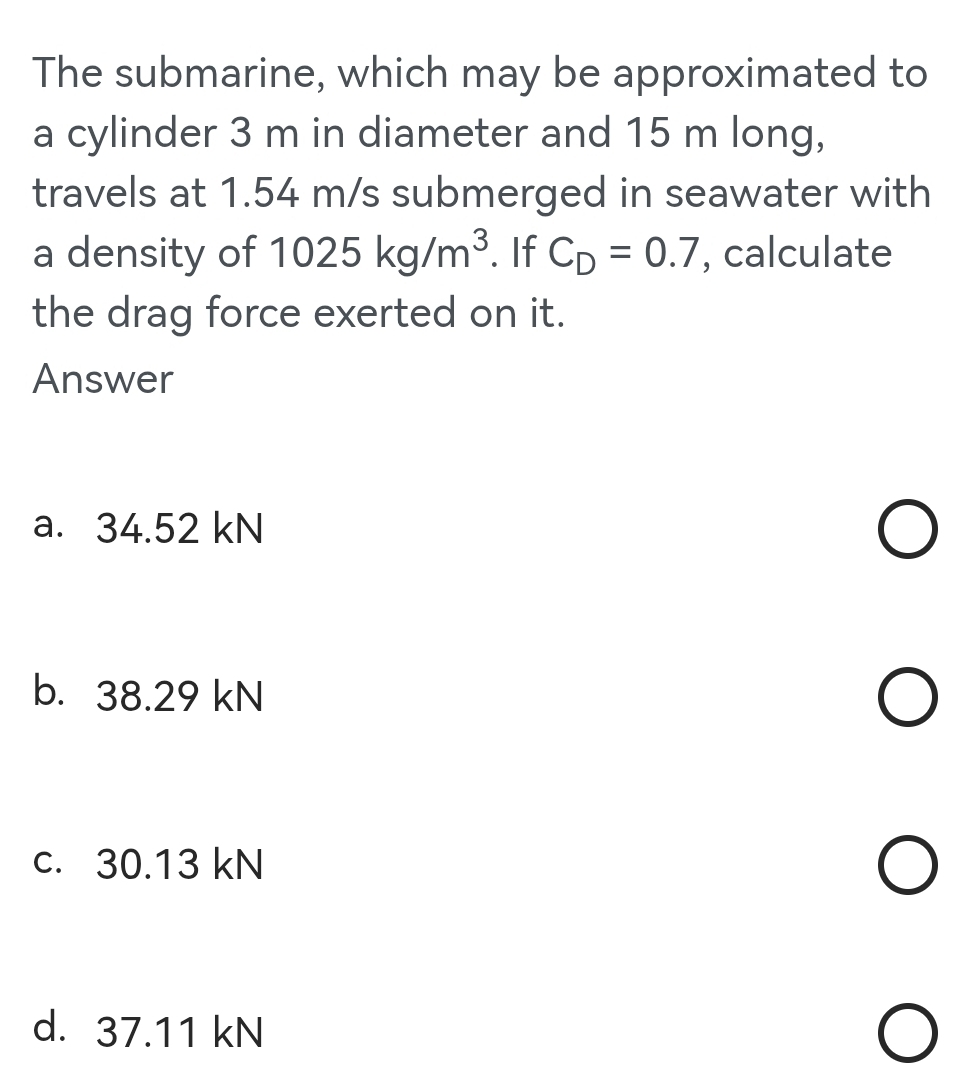Pick answer c, 30.13 kN
Image resolution: width=967 pixels, height=1082 pixels.
click(908, 866)
